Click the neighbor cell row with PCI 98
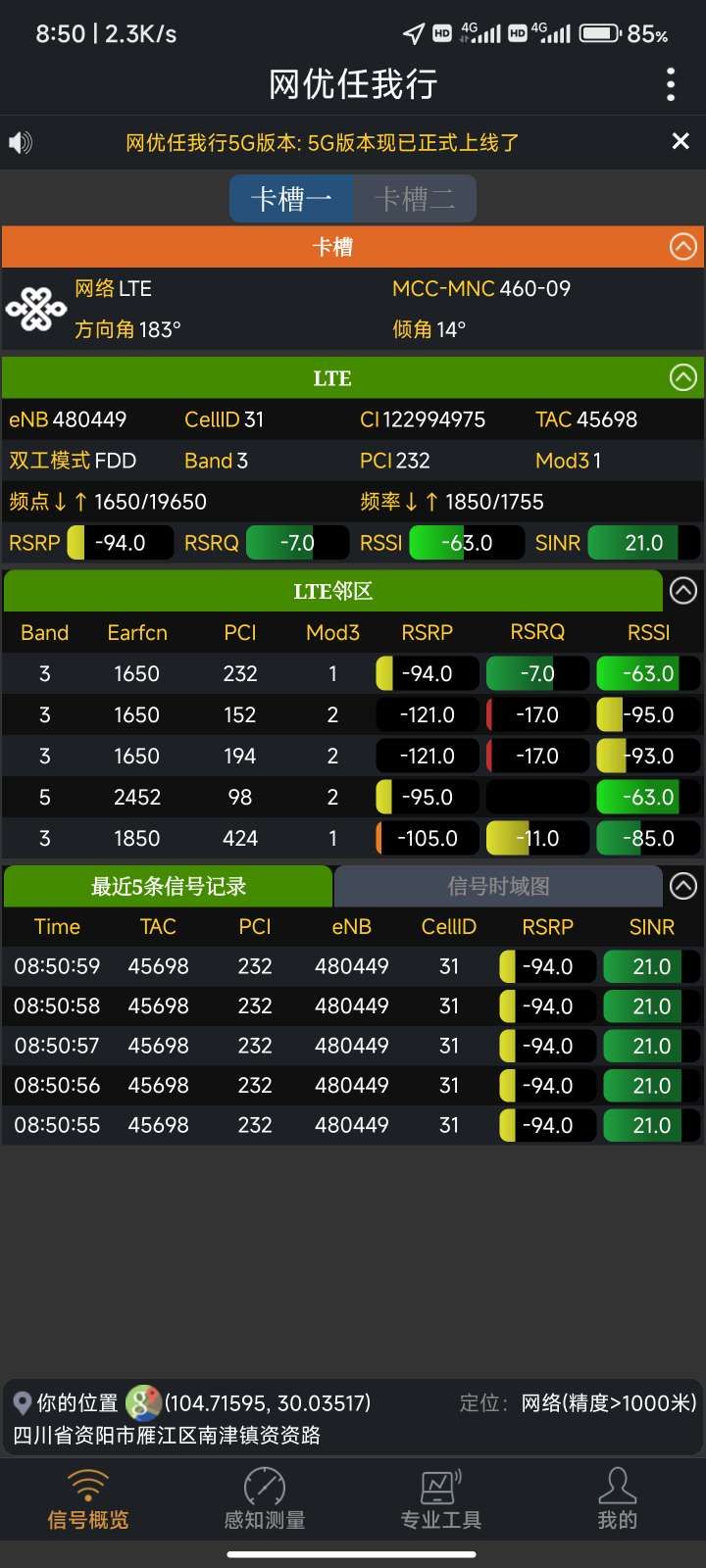The image size is (706, 1568). [353, 797]
